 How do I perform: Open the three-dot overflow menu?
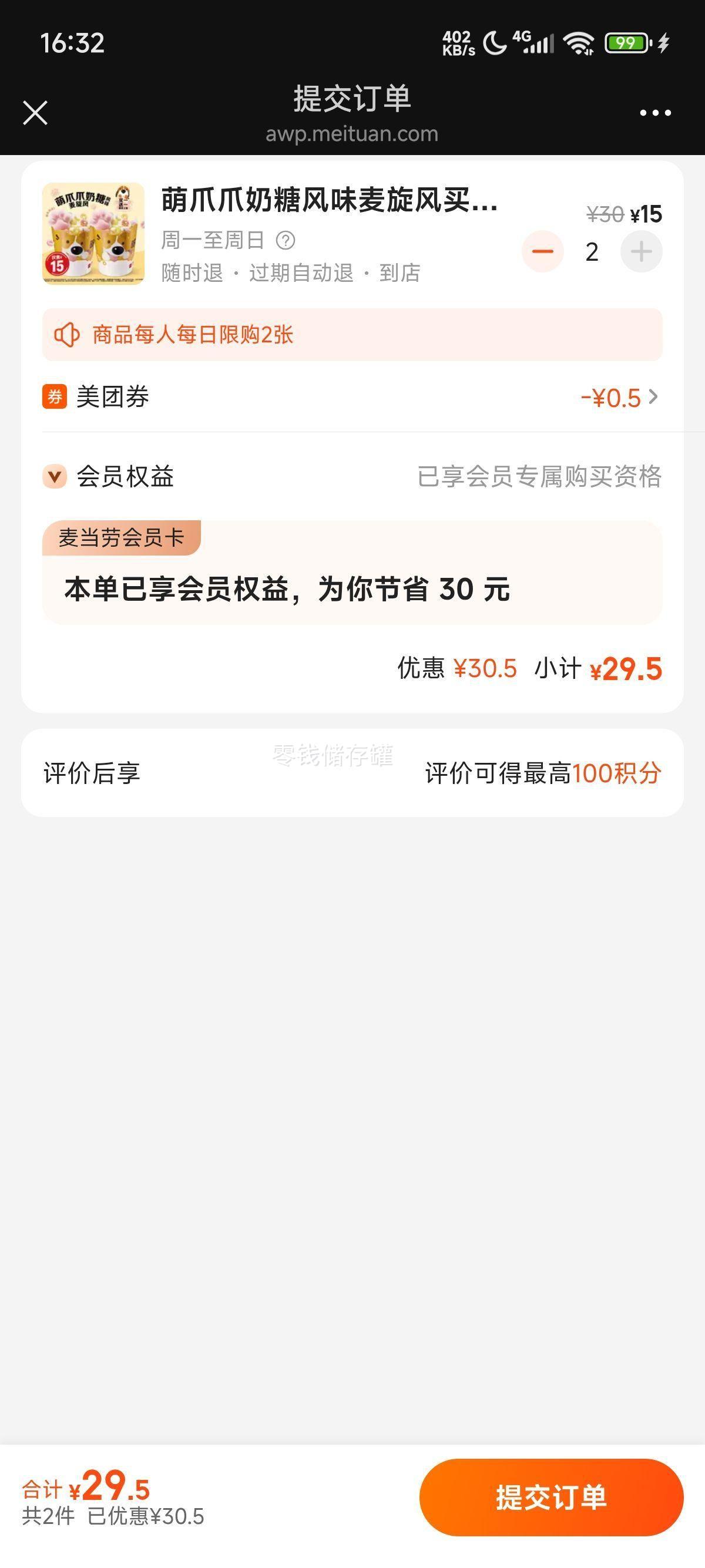655,113
